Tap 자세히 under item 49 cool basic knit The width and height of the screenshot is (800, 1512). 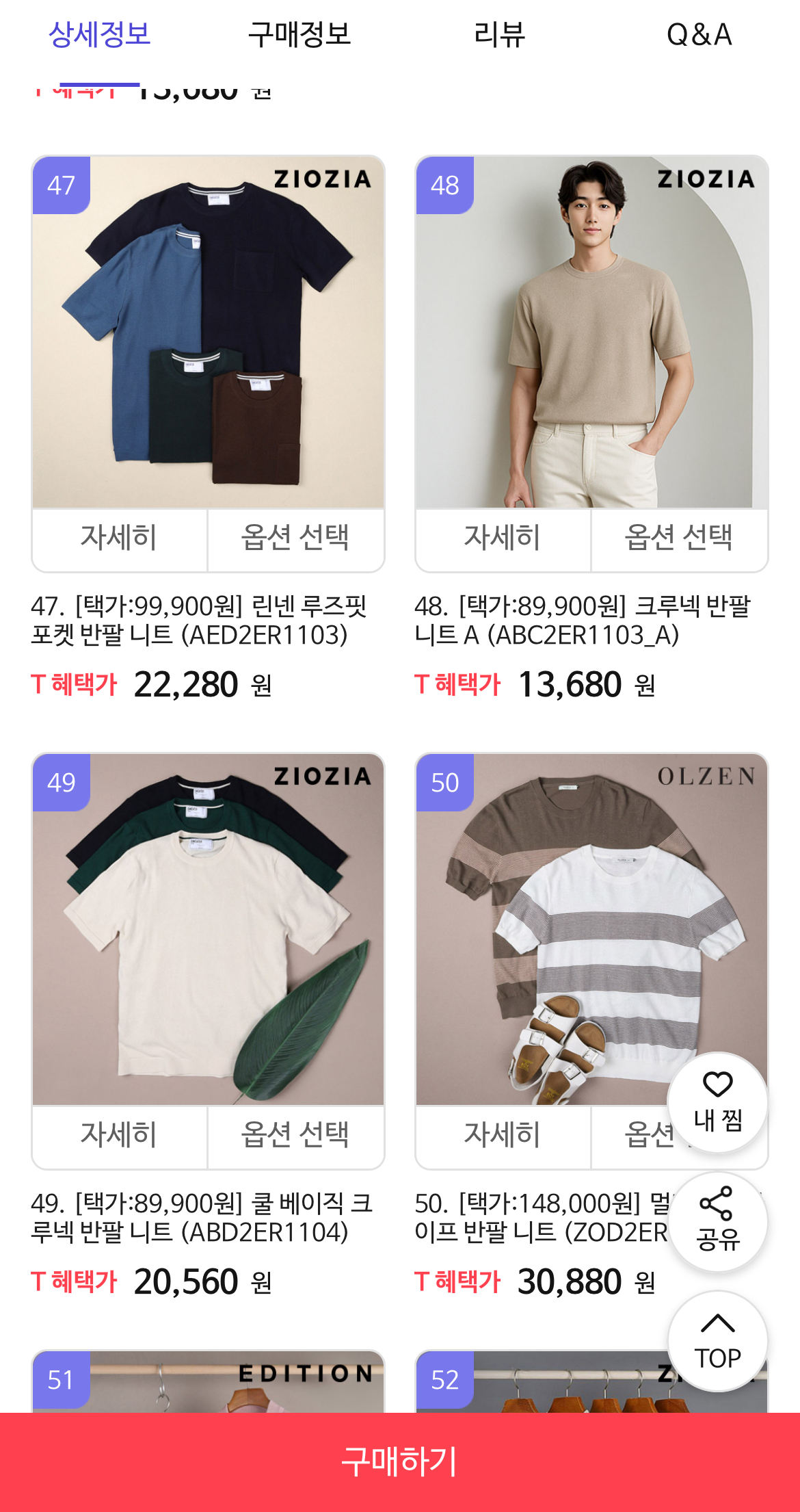pyautogui.click(x=120, y=1135)
